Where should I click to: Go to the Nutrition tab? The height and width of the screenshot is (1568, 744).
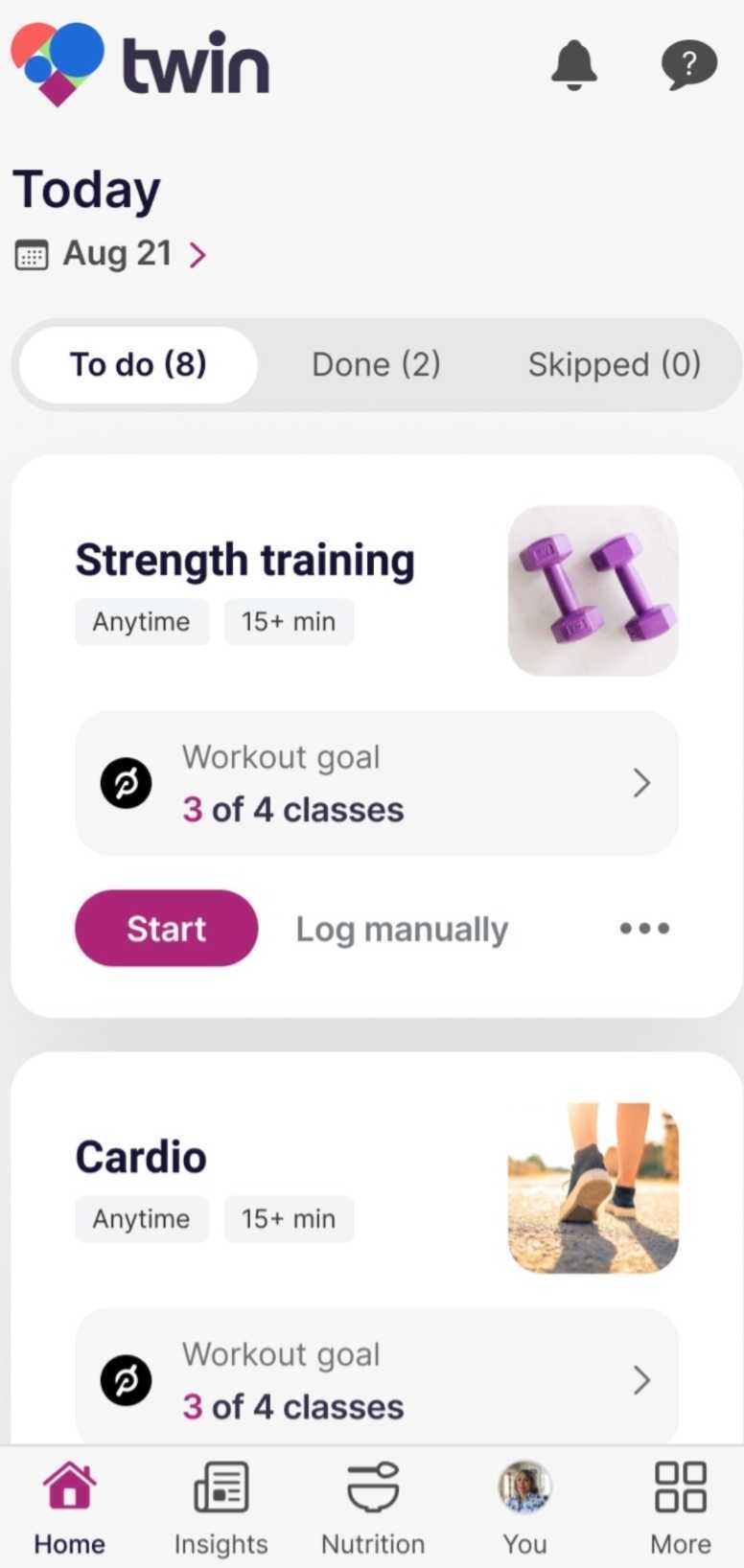click(x=373, y=1507)
